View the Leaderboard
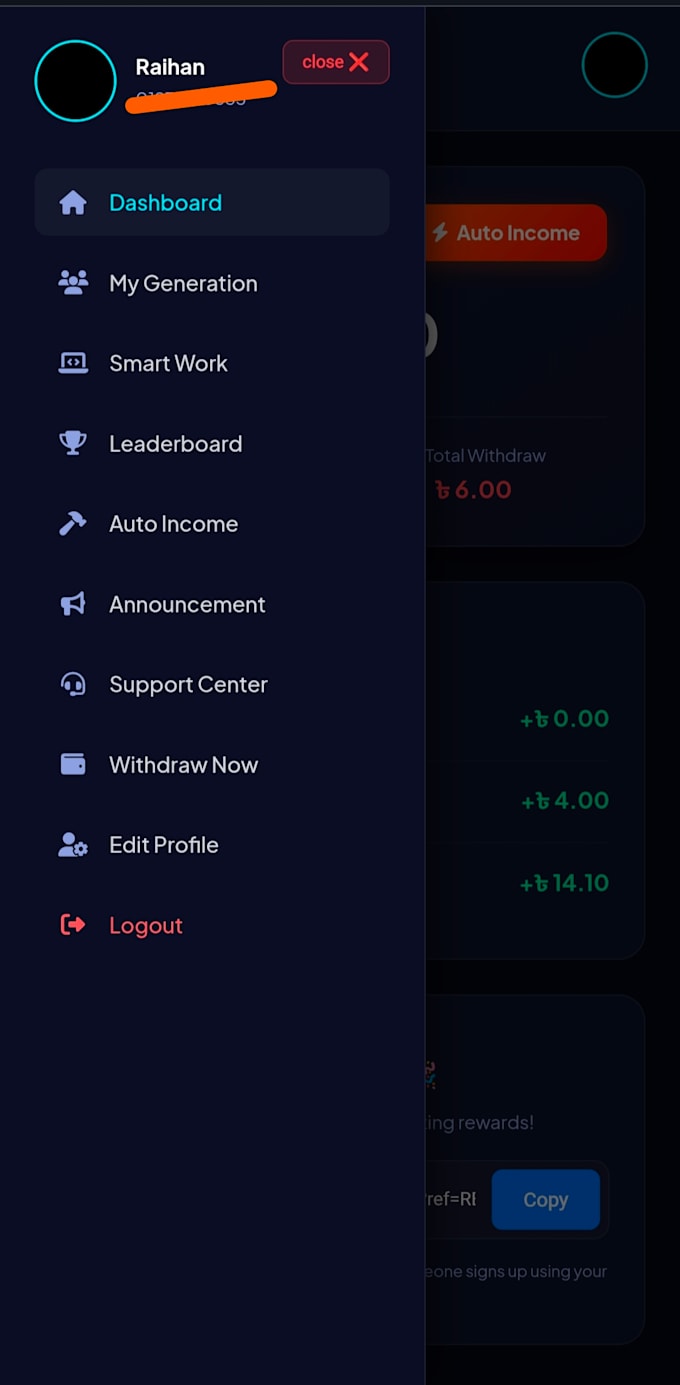680x1385 pixels. (212, 443)
